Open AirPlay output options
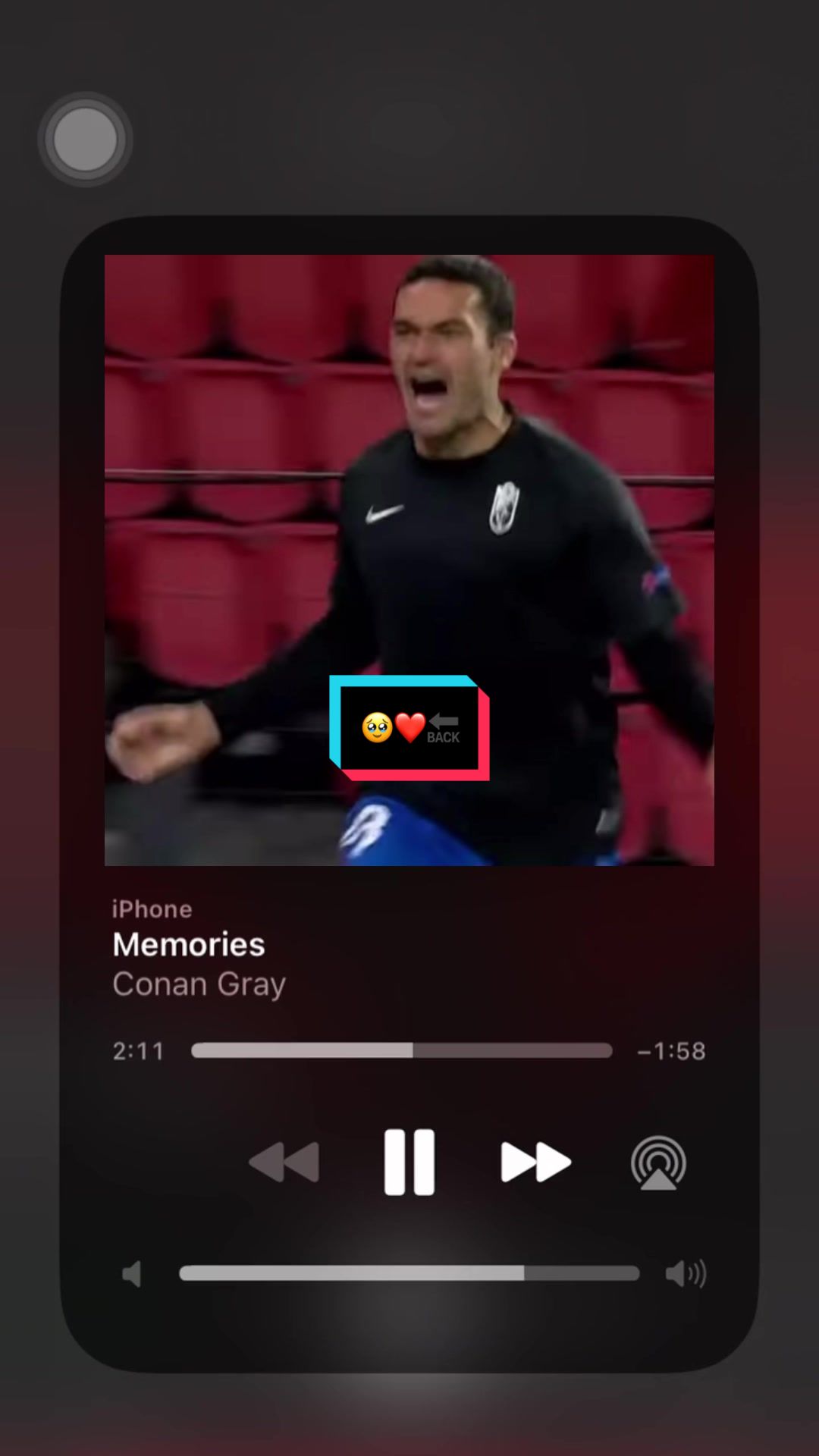Screen dimensions: 819x1456 (658, 1163)
